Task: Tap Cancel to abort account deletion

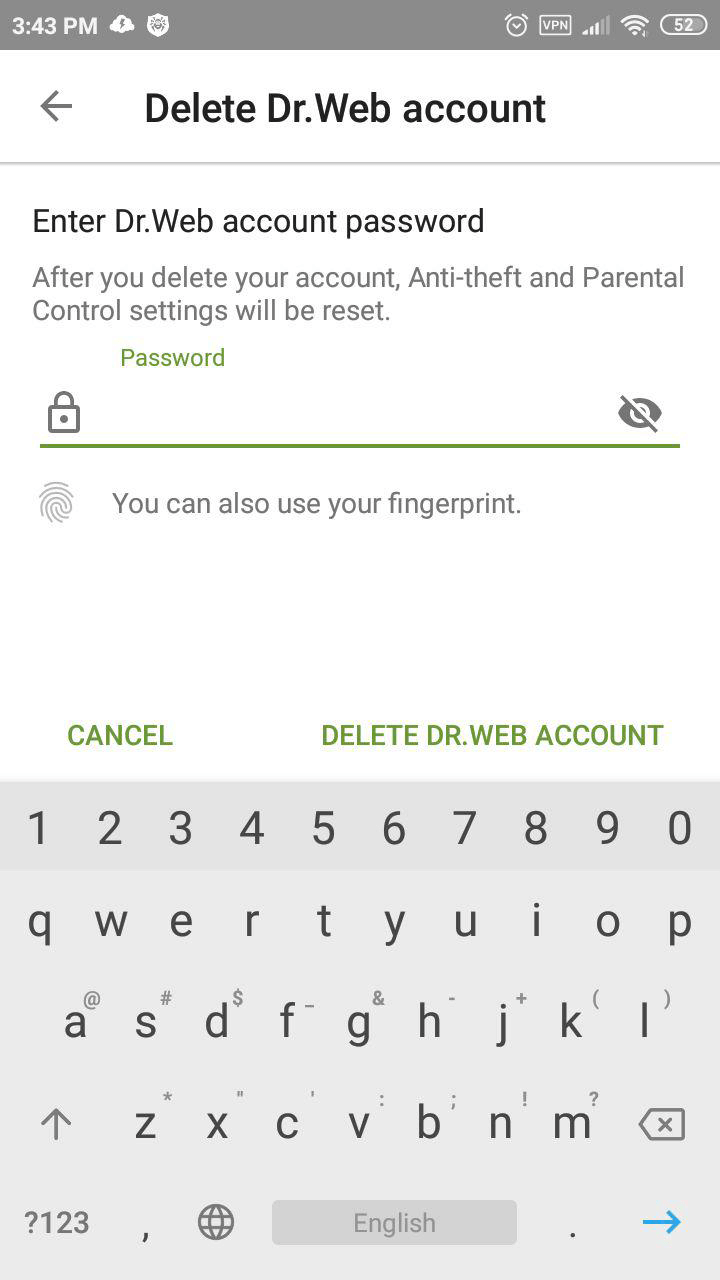Action: 120,735
